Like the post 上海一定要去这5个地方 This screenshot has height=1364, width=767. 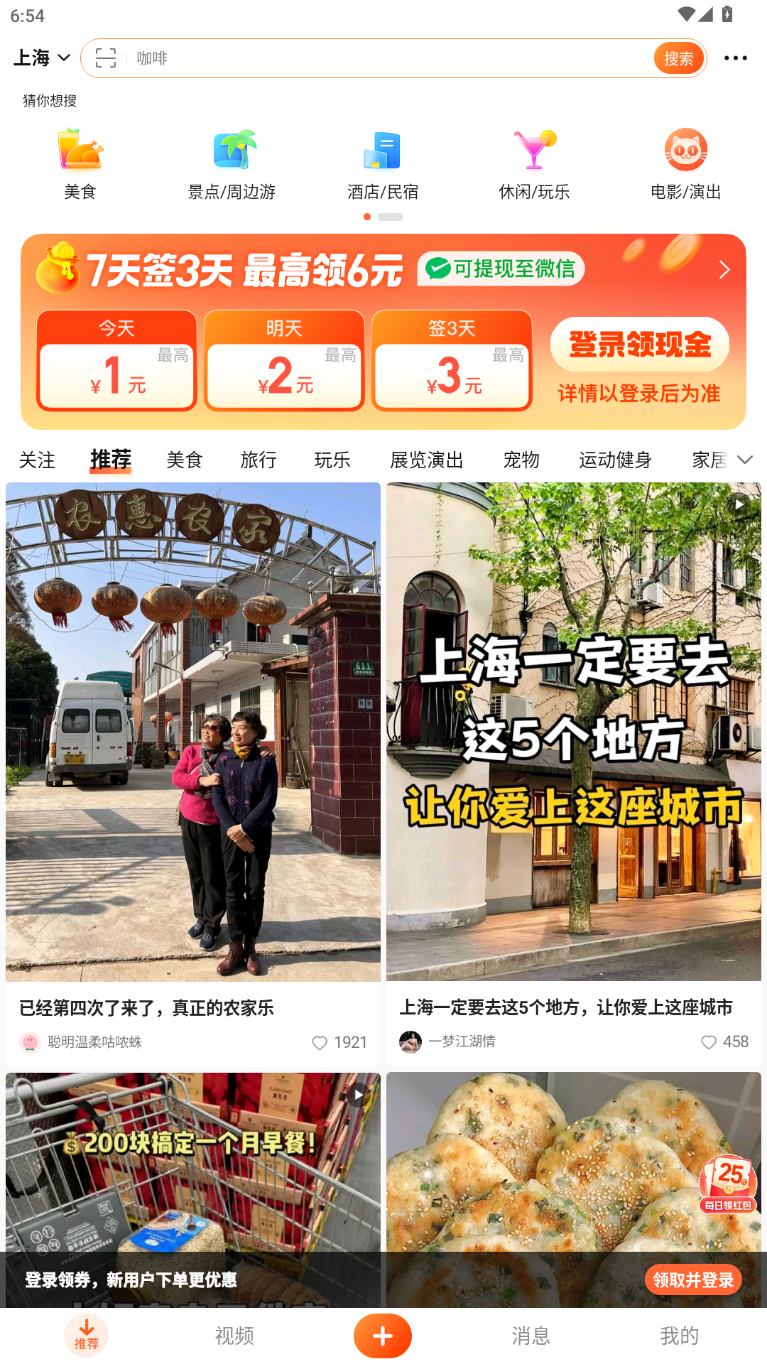(709, 1042)
